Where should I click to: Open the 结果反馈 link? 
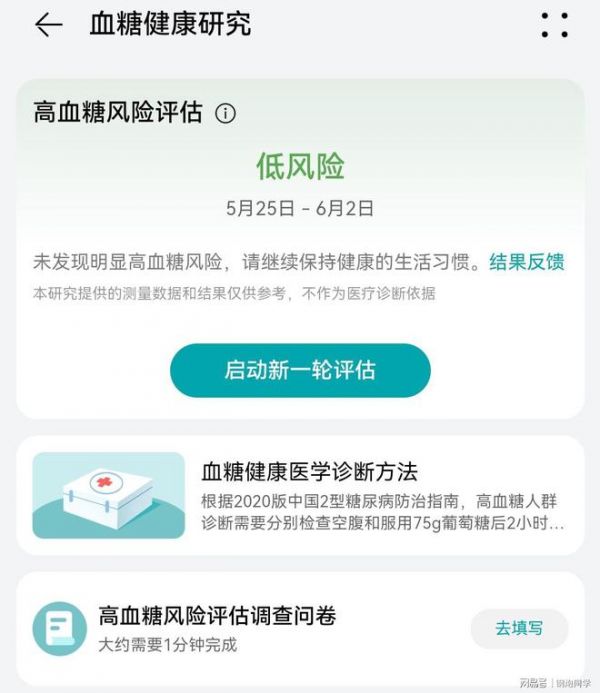[527, 262]
